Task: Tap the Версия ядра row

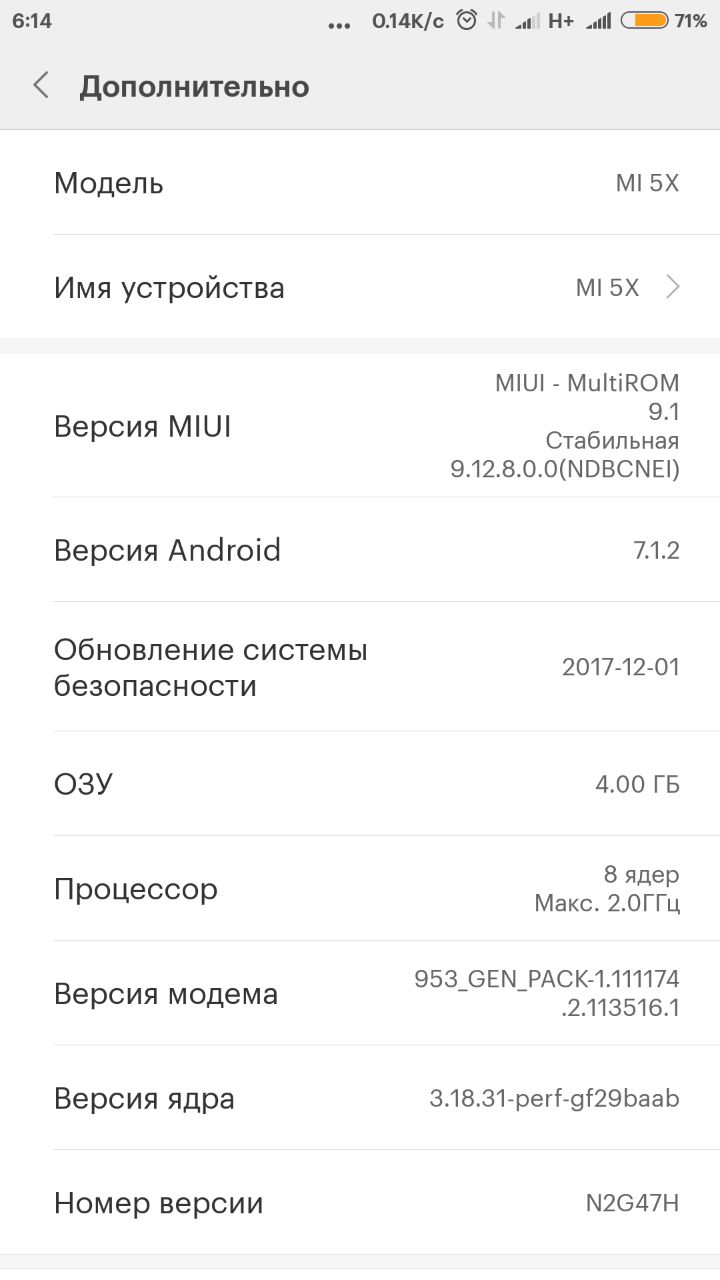Action: point(360,1098)
